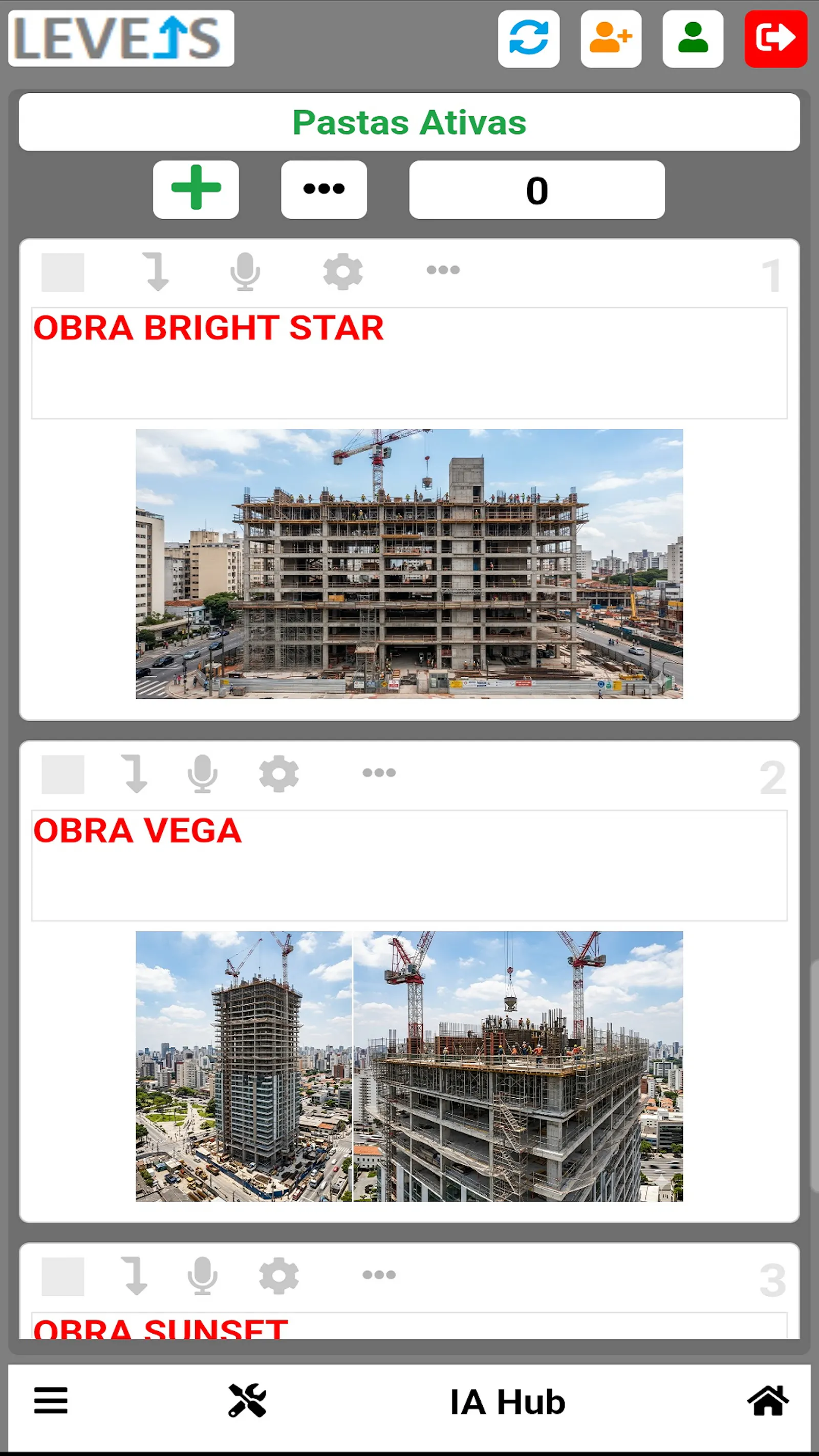Open more options for OBRA BRIGHT STAR
This screenshot has height=1456, width=819.
(x=443, y=270)
